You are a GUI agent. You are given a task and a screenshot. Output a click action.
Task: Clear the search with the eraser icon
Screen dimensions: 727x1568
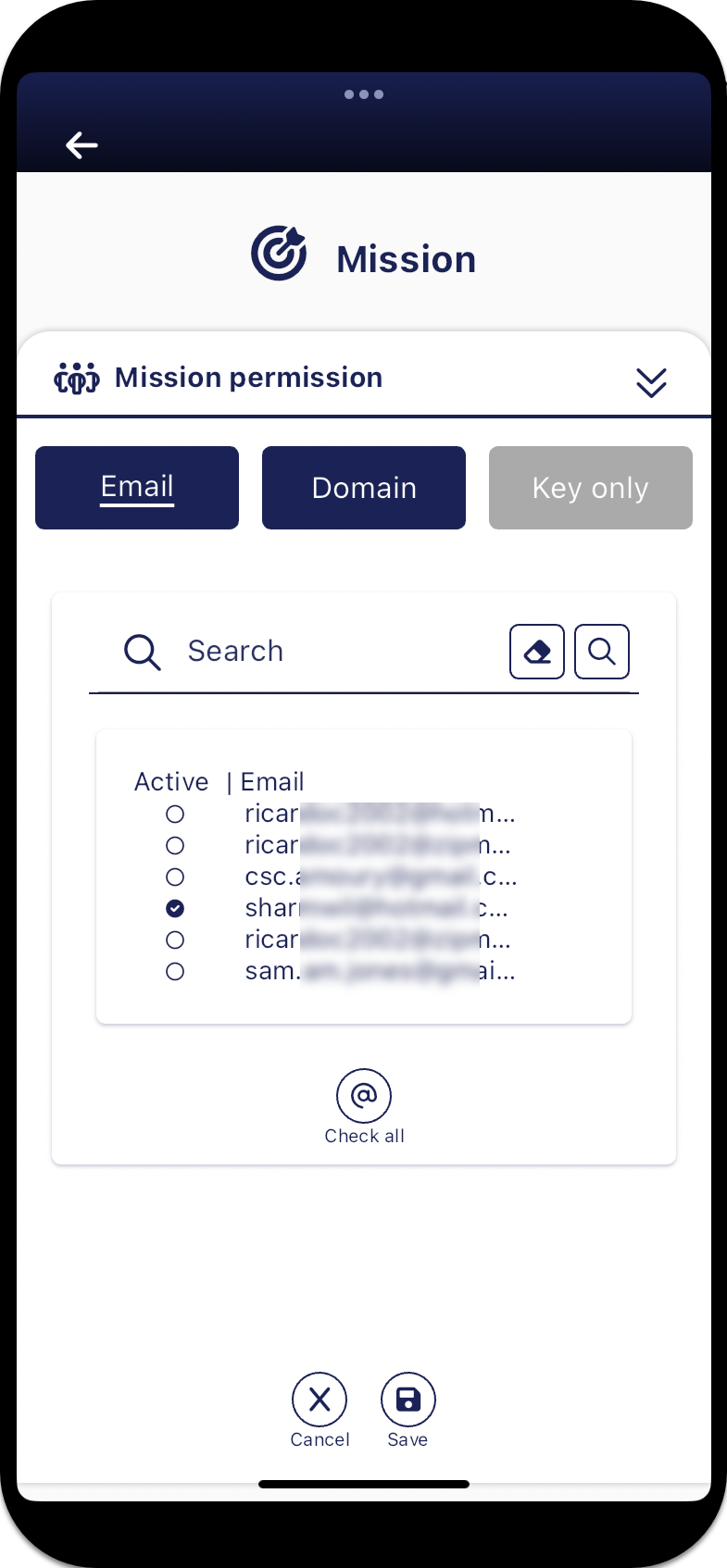[537, 652]
